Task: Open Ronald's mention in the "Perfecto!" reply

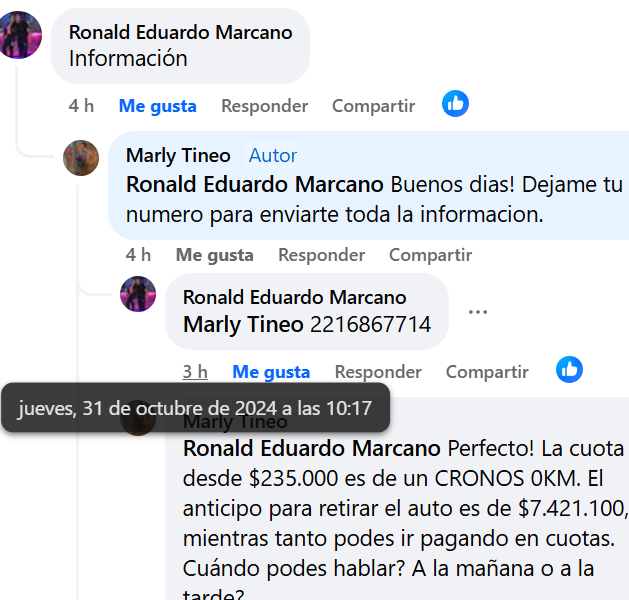Action: pyautogui.click(x=312, y=447)
